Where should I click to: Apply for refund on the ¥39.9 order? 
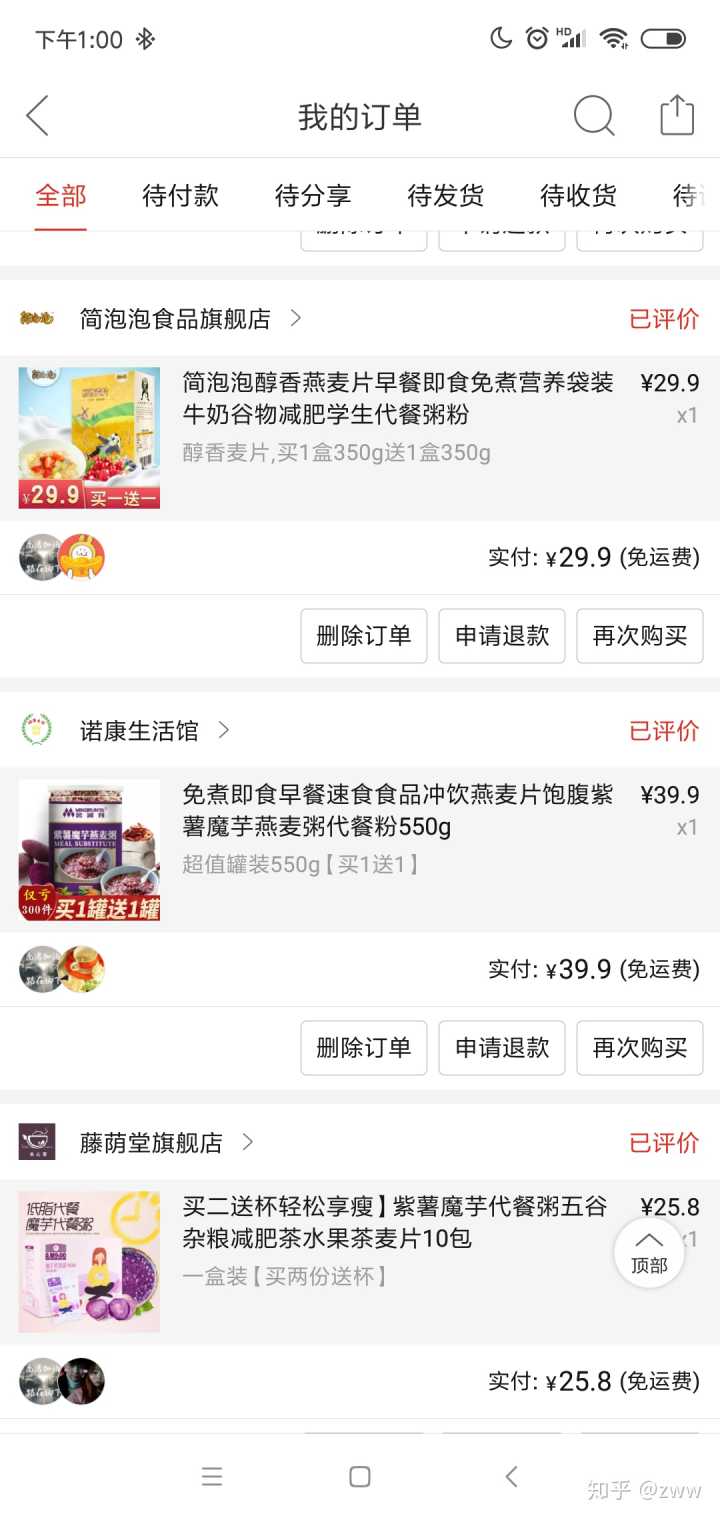[x=502, y=1048]
